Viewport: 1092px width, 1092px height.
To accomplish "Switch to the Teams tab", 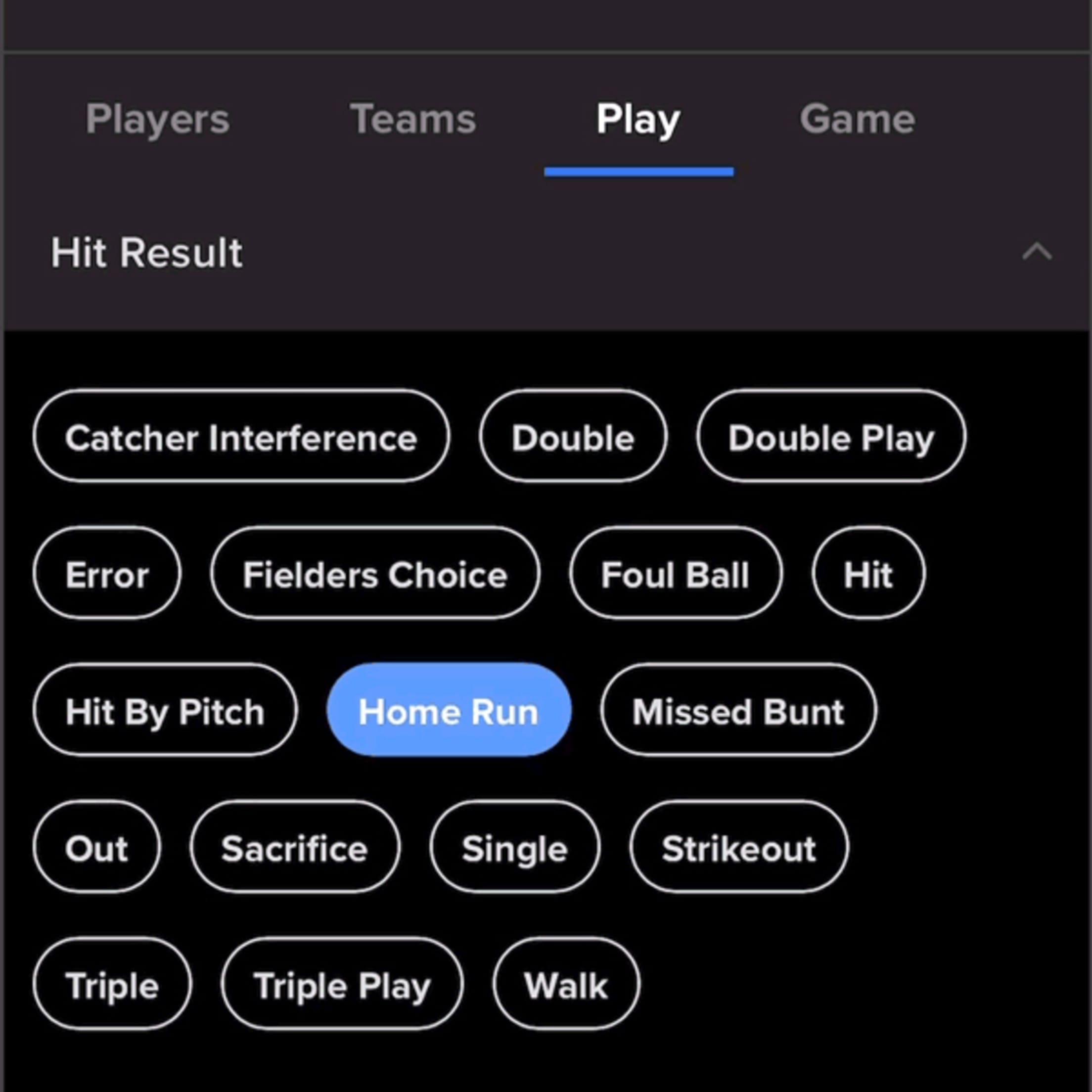I will (412, 119).
